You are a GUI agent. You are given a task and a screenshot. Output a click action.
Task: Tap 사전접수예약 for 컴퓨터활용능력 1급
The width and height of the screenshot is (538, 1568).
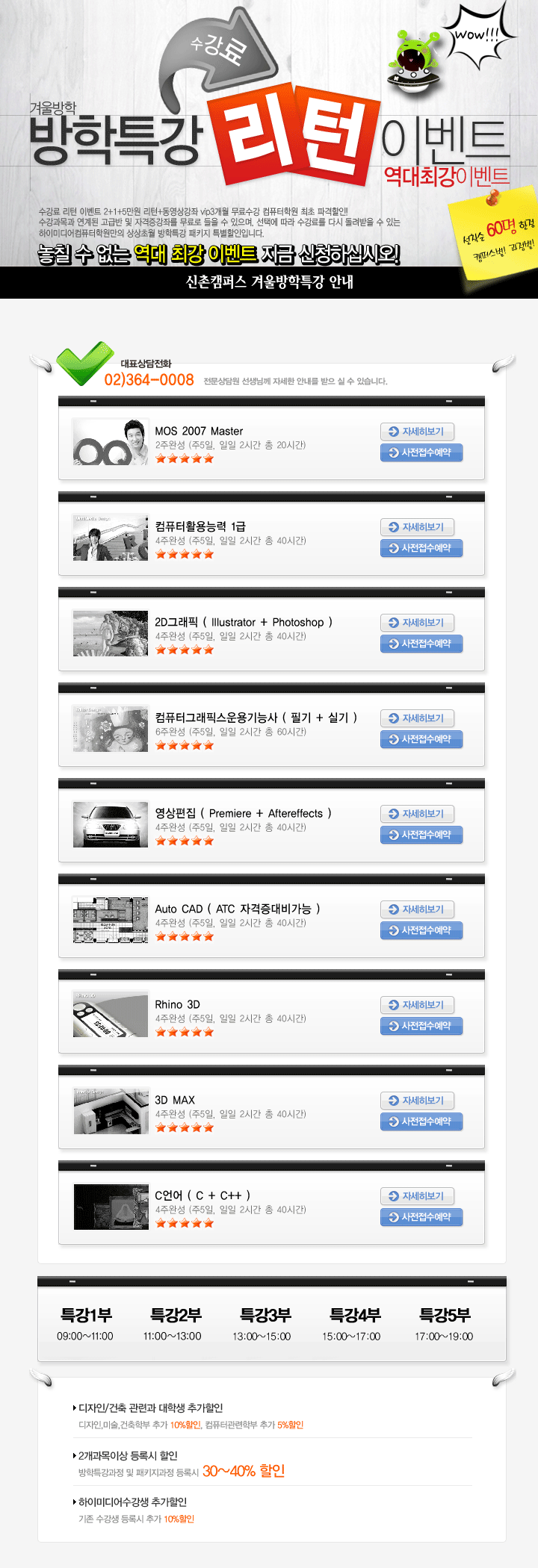[x=421, y=548]
